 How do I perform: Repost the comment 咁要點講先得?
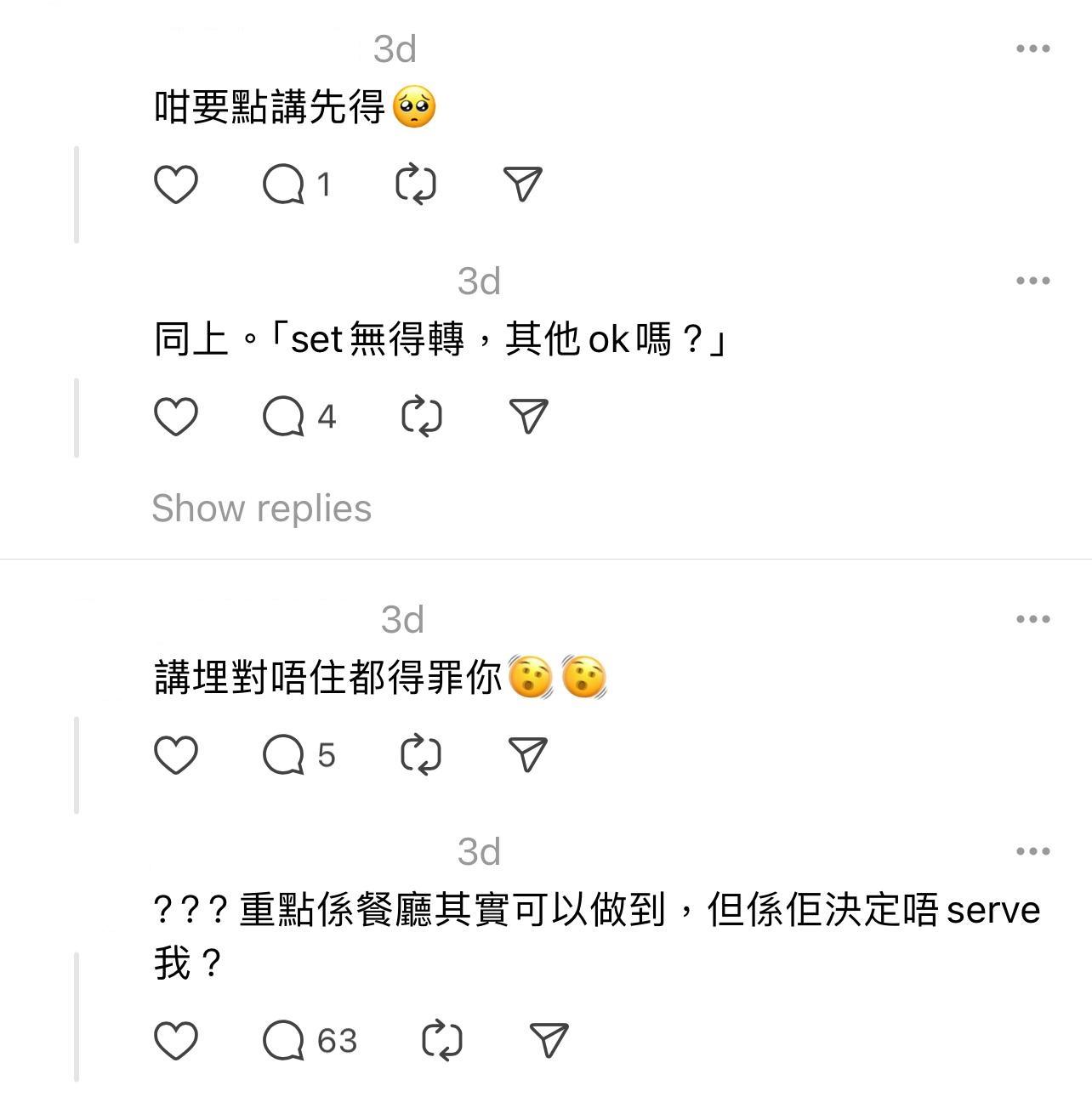point(416,185)
